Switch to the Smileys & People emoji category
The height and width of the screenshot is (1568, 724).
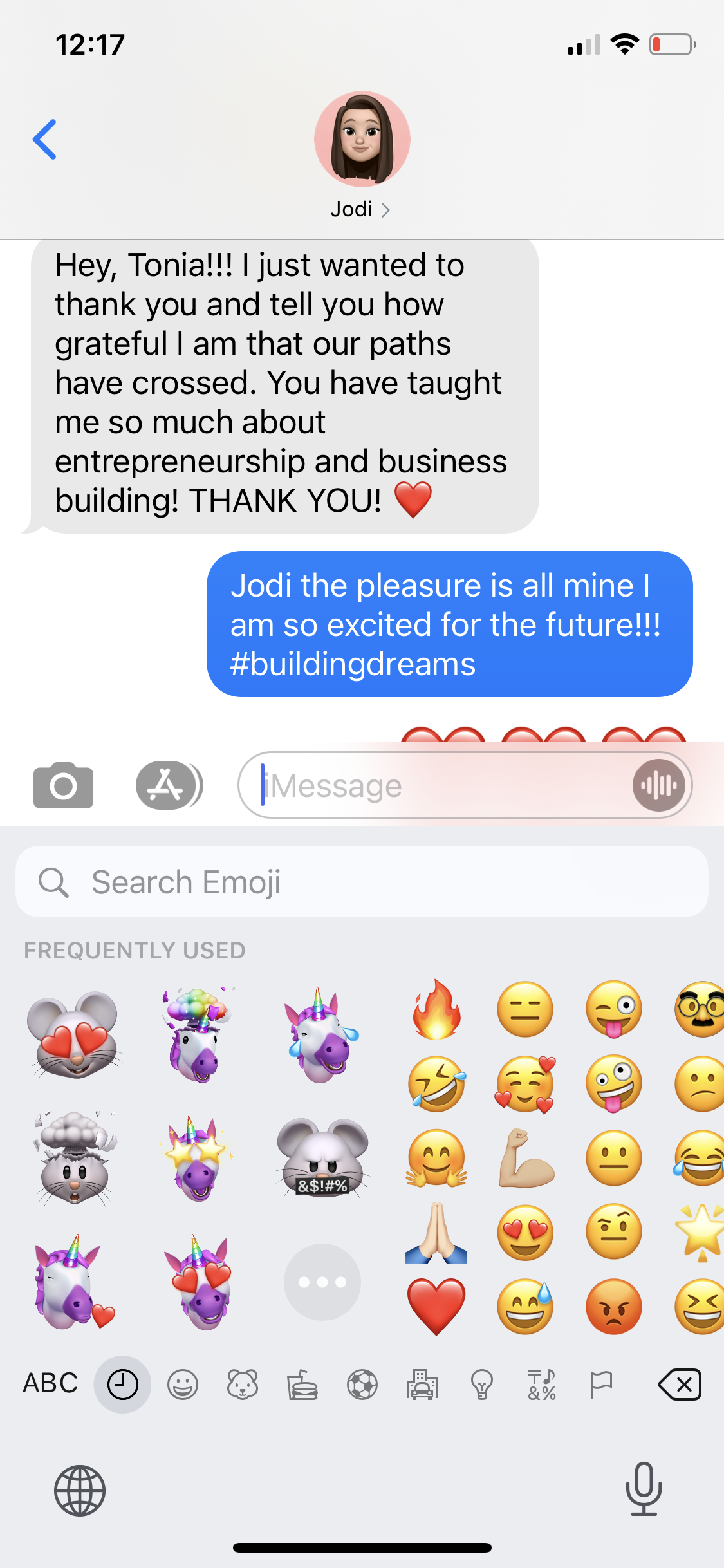183,1385
